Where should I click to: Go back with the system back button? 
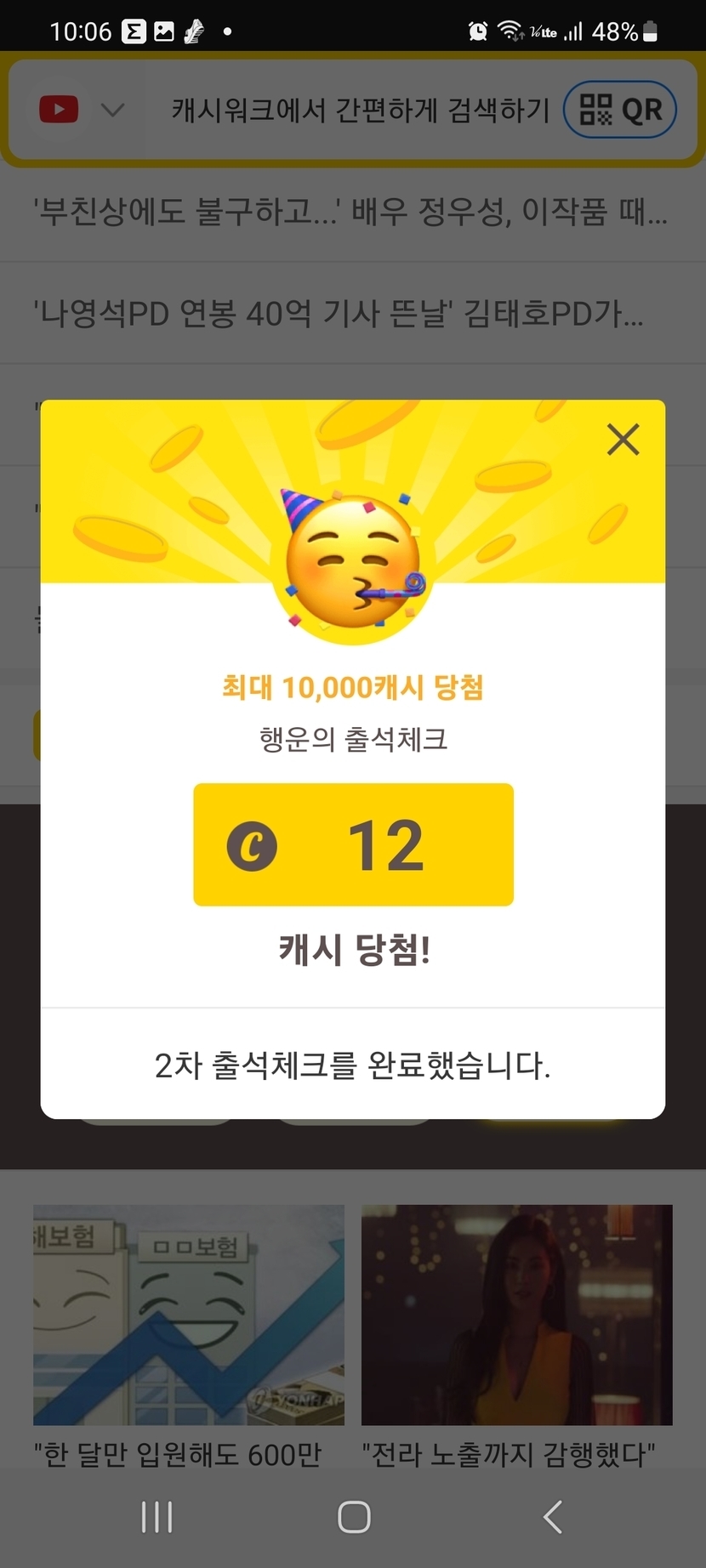pyautogui.click(x=553, y=1517)
